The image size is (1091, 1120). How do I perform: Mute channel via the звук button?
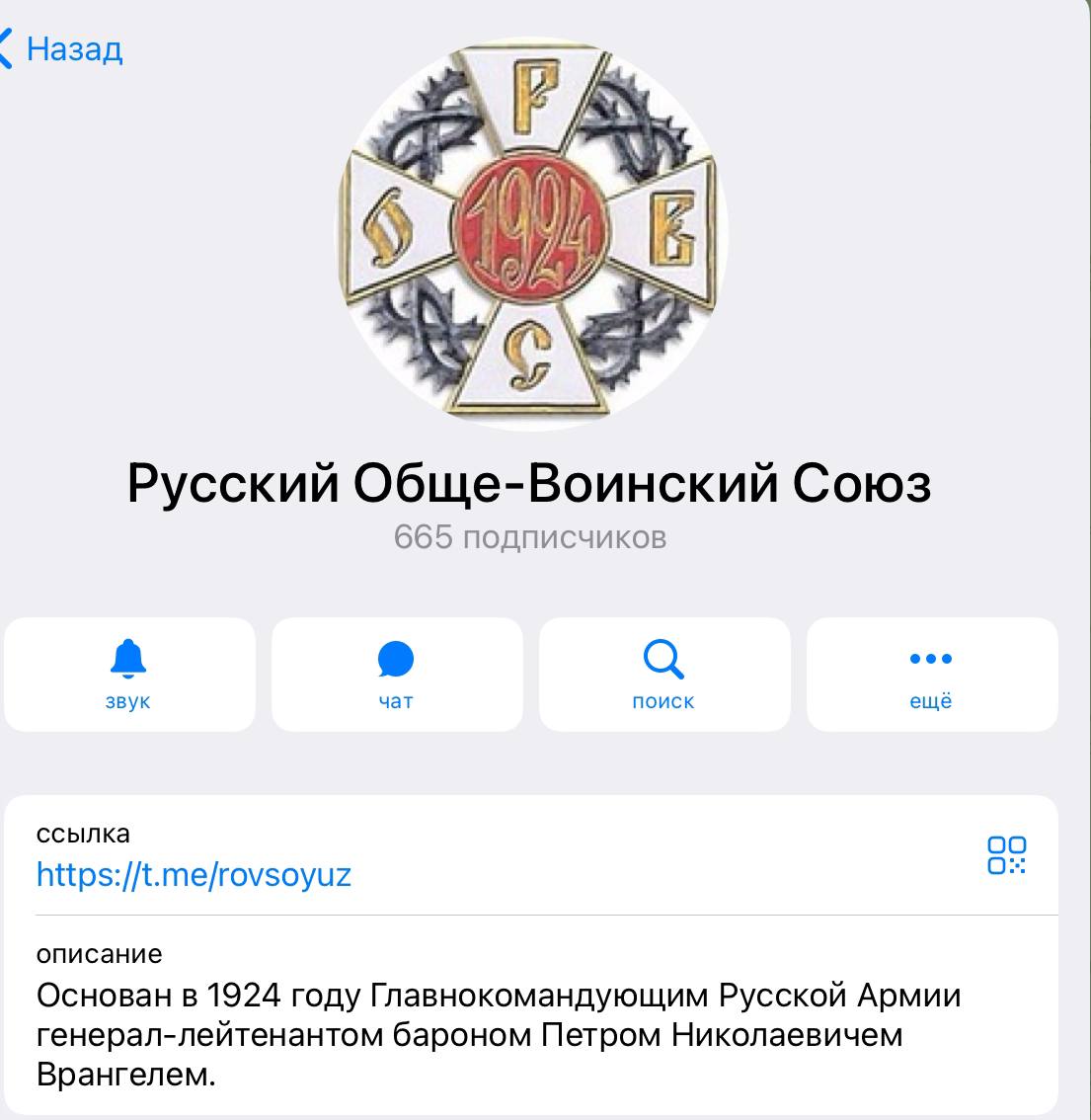pos(129,674)
